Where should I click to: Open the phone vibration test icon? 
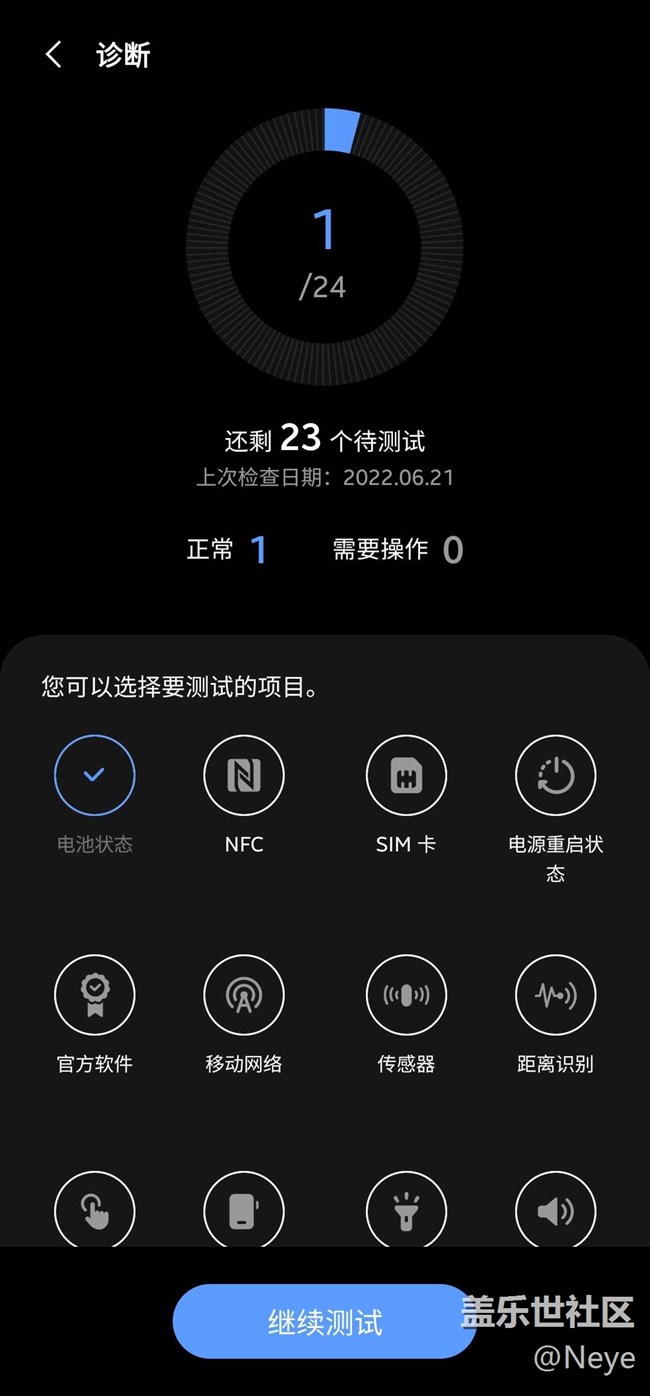244,1211
